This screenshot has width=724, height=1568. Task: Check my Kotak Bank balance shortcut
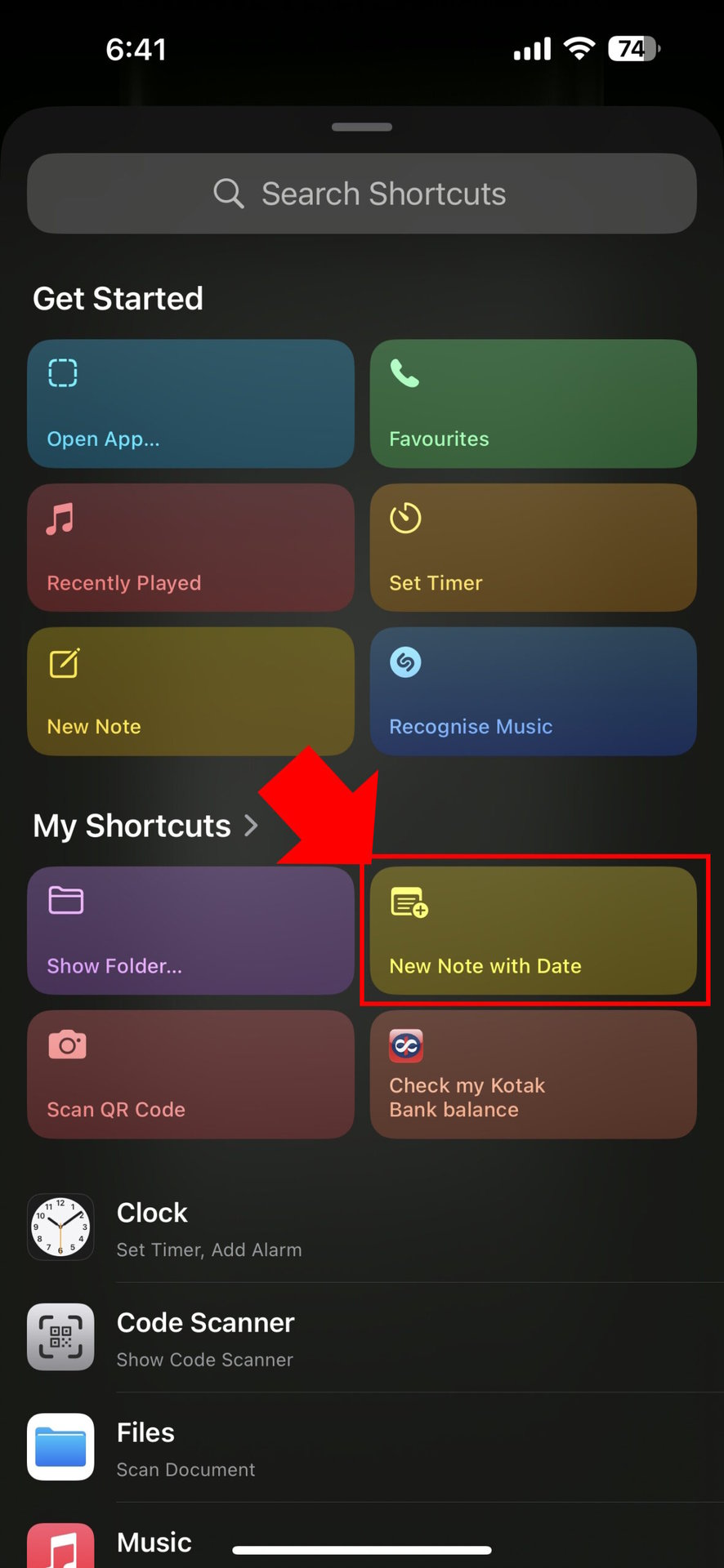click(533, 1074)
